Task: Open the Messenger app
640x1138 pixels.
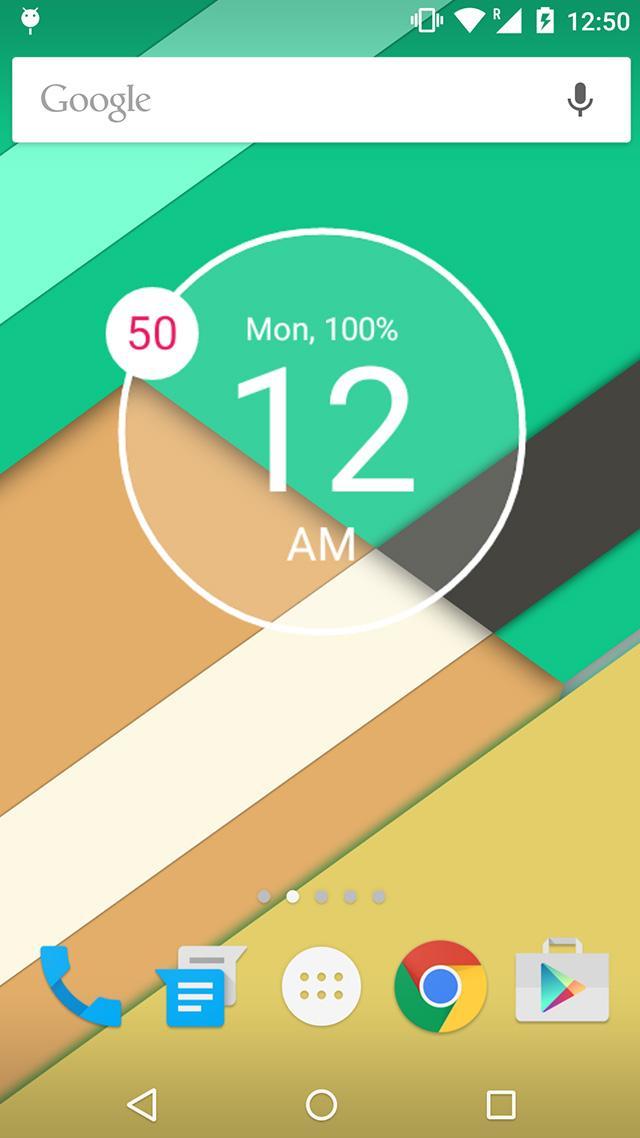Action: (200, 987)
